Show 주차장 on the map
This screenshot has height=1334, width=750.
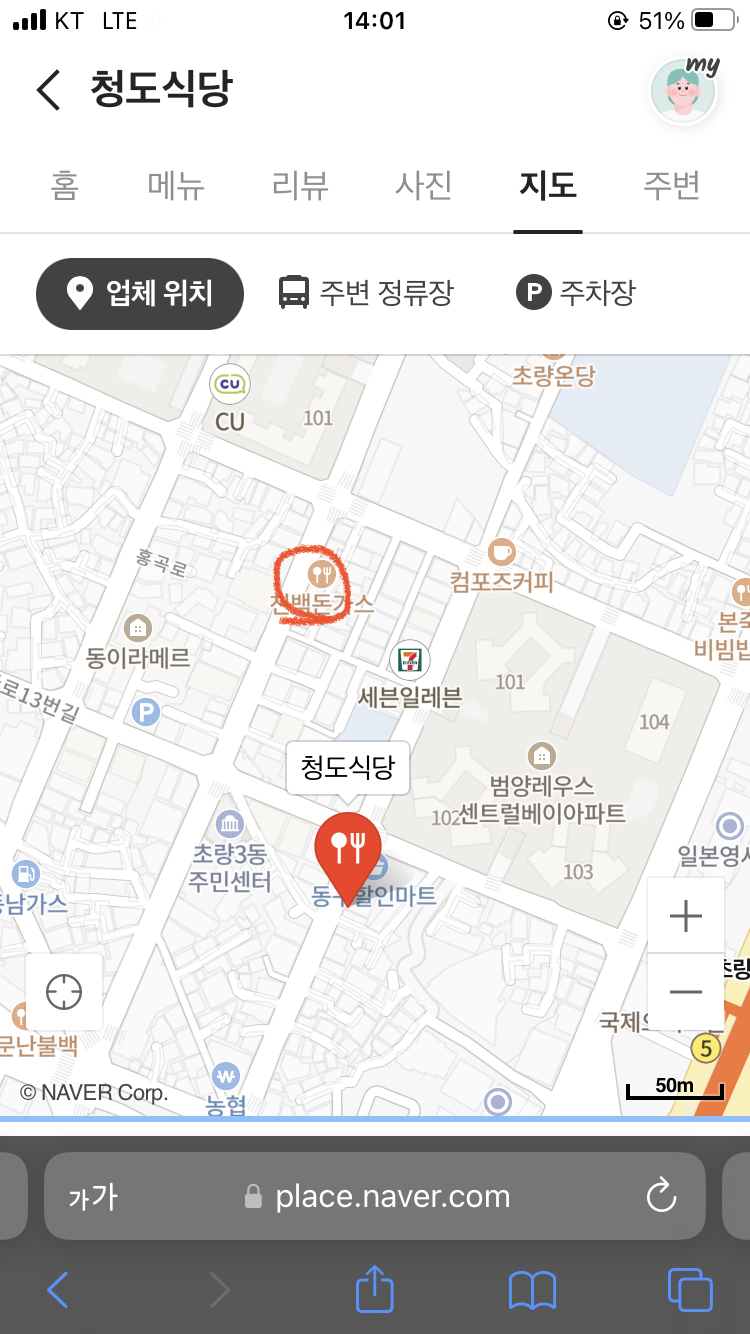[x=576, y=294]
